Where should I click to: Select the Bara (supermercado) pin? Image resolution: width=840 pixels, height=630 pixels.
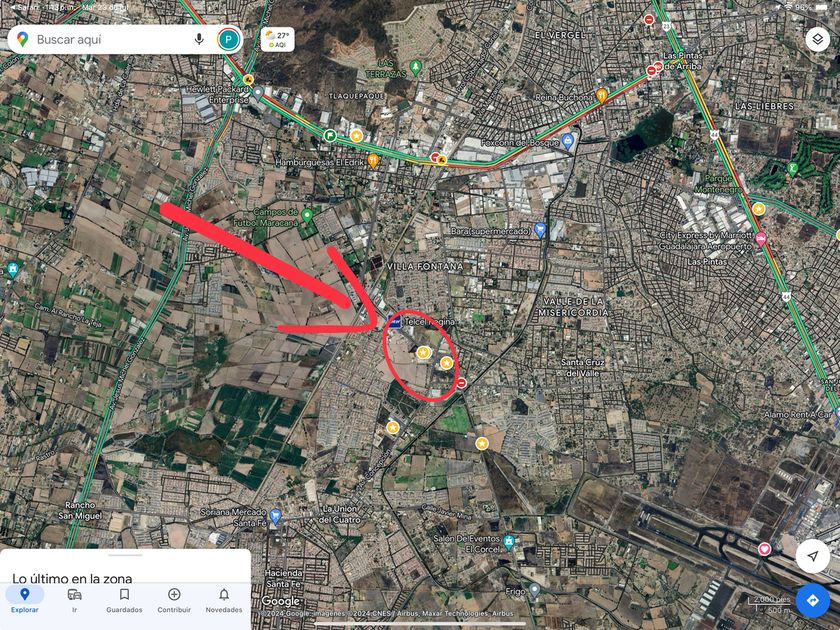click(540, 230)
